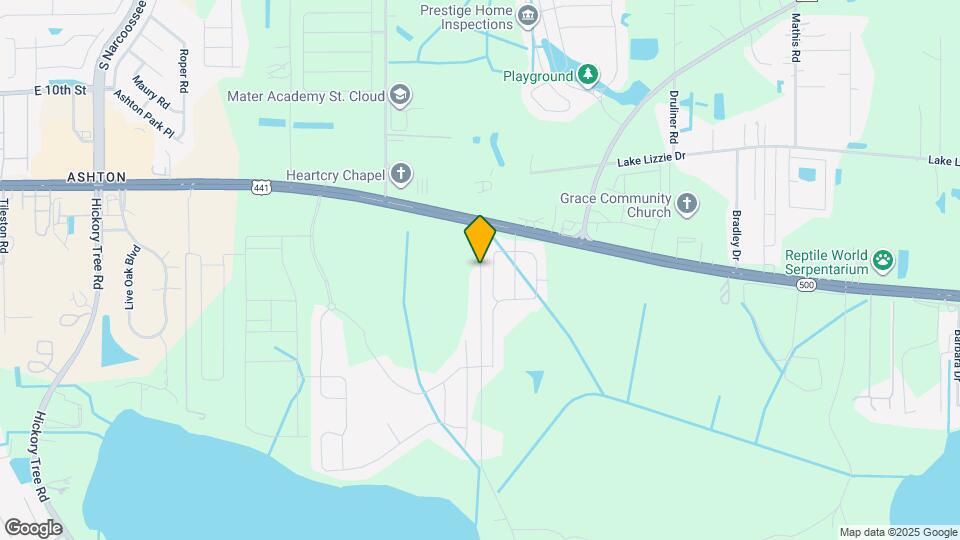Select the Heartcry Chapel pin
This screenshot has width=960, height=540.
point(401,174)
